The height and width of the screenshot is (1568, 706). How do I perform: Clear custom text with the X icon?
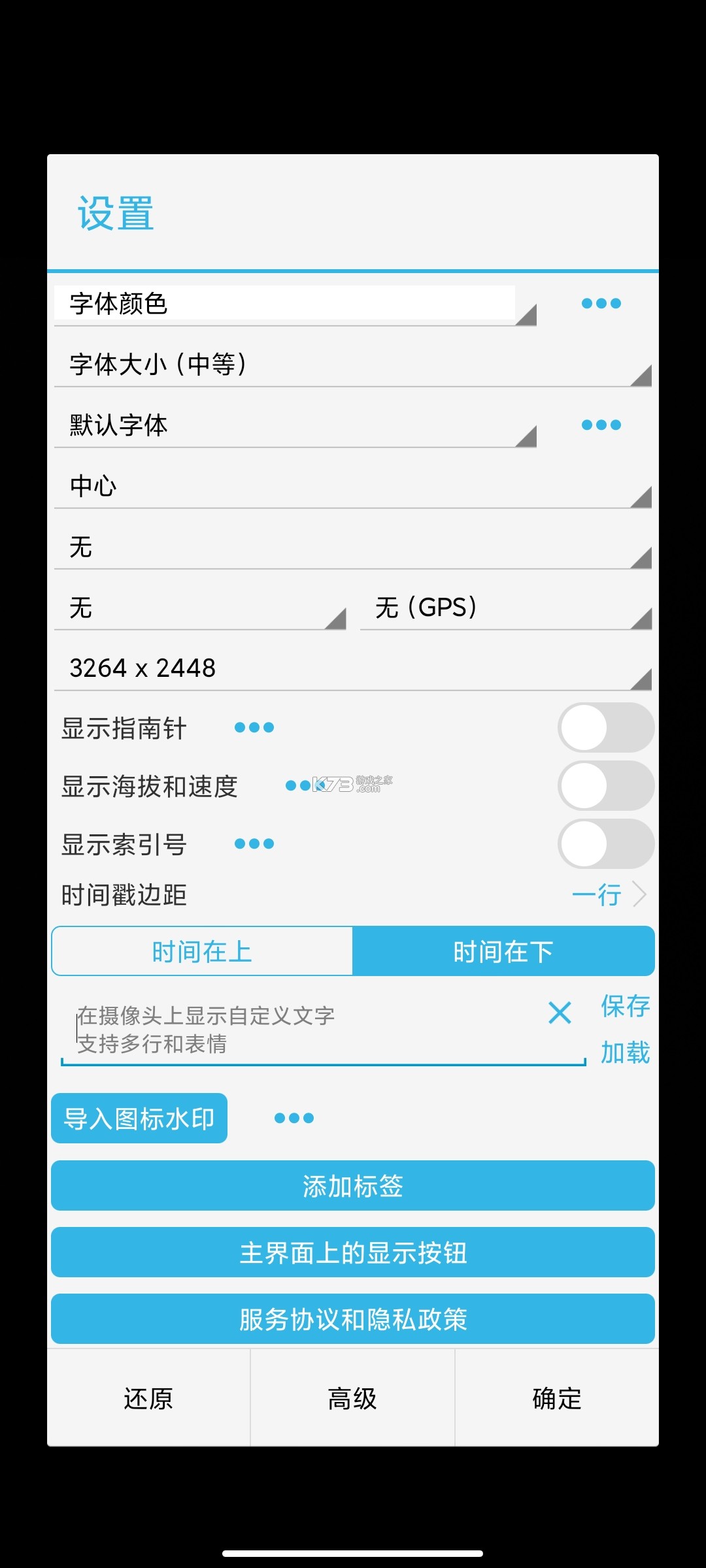tap(560, 1013)
